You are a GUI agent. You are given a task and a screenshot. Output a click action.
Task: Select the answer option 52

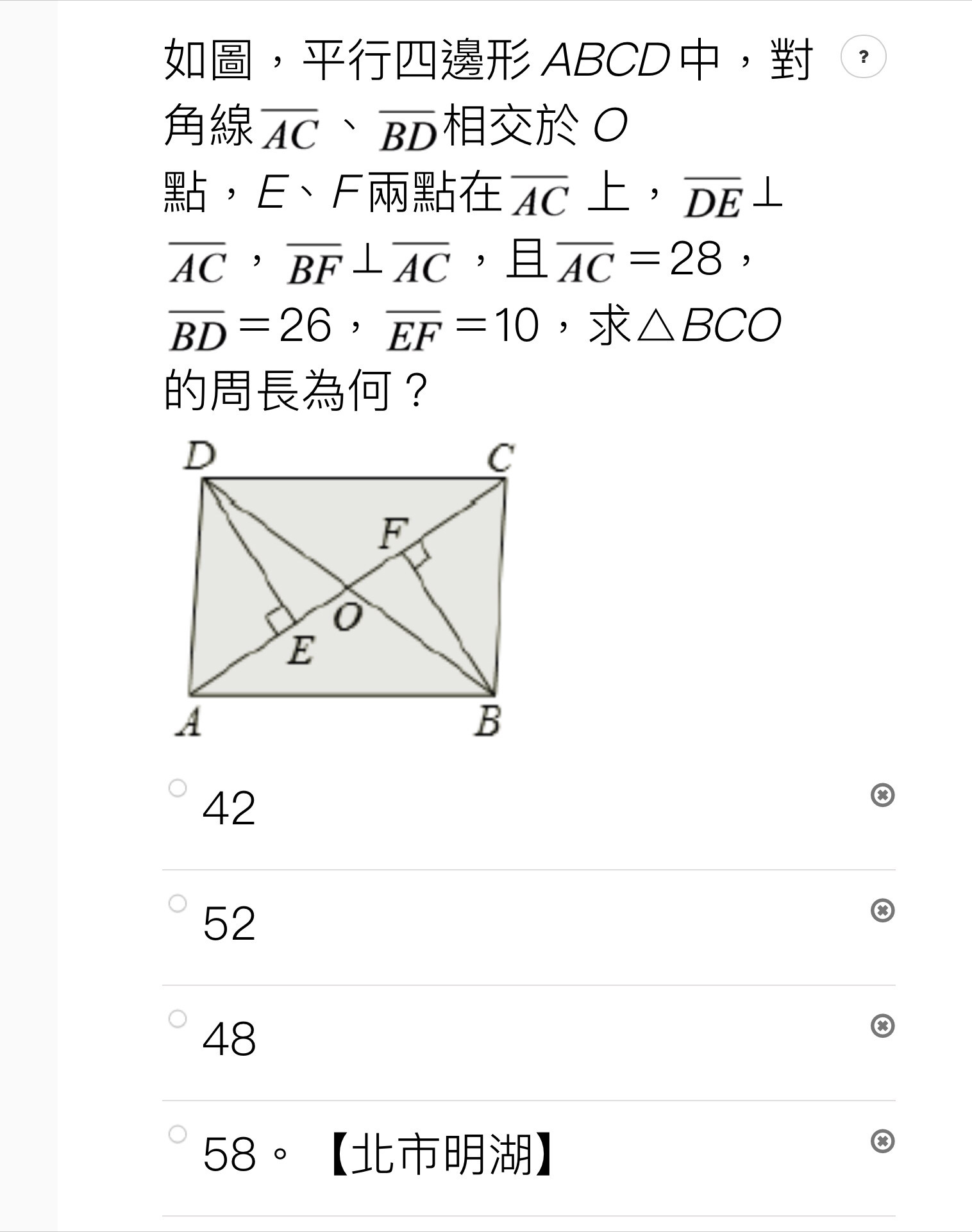tap(178, 903)
